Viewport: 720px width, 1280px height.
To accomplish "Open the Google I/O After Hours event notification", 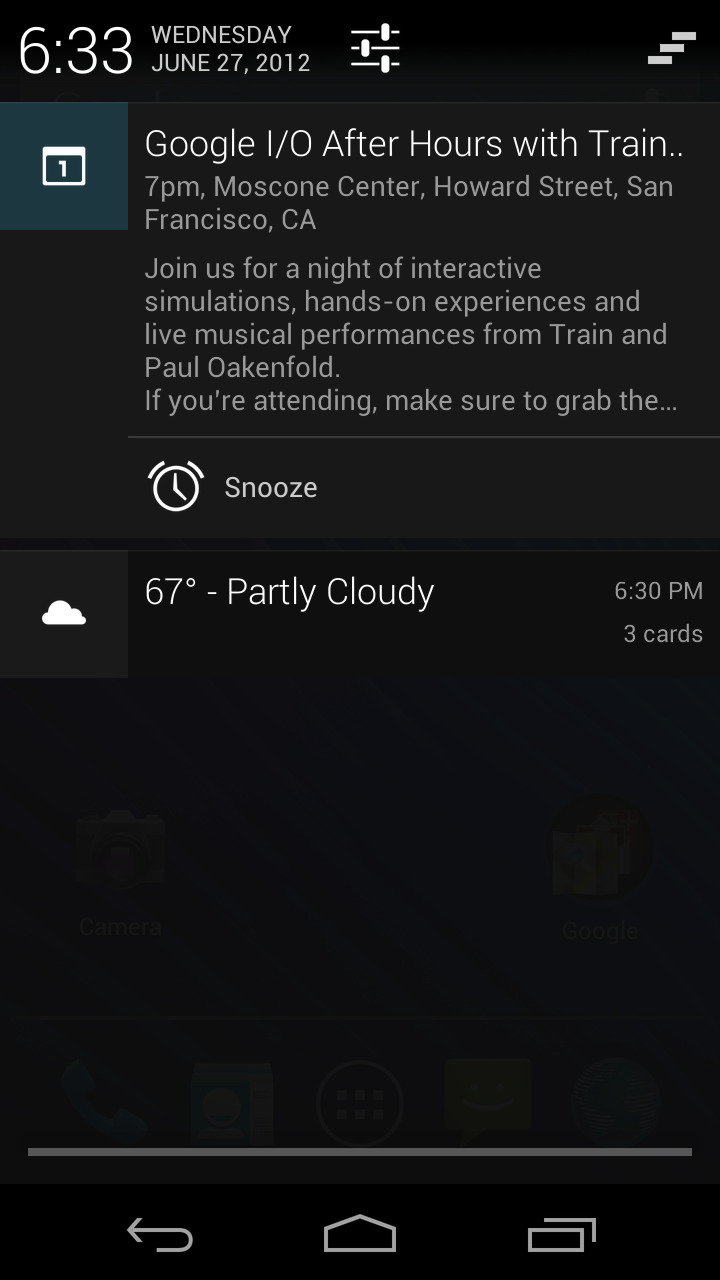I will pos(412,270).
